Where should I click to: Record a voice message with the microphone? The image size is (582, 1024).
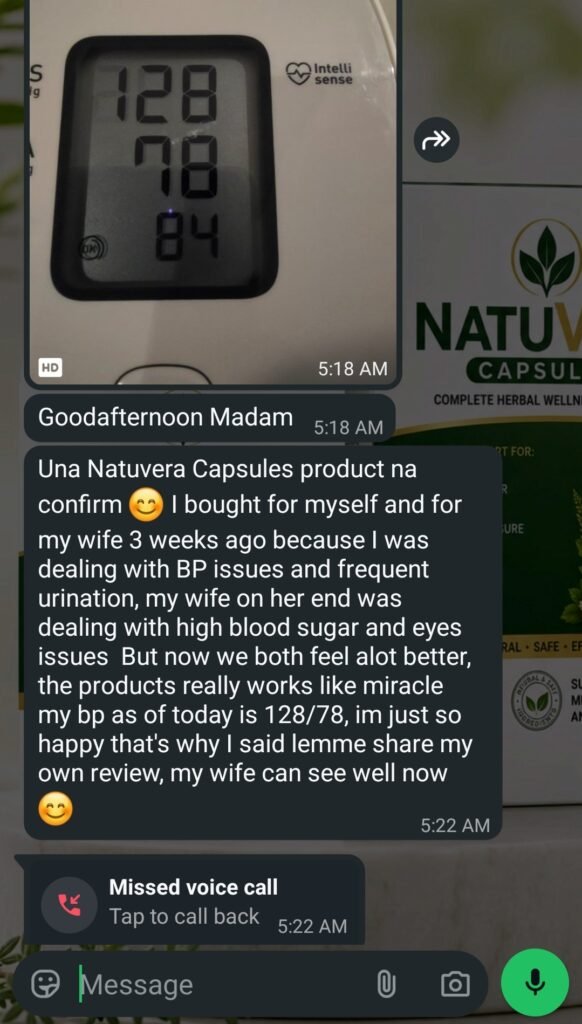click(x=534, y=983)
